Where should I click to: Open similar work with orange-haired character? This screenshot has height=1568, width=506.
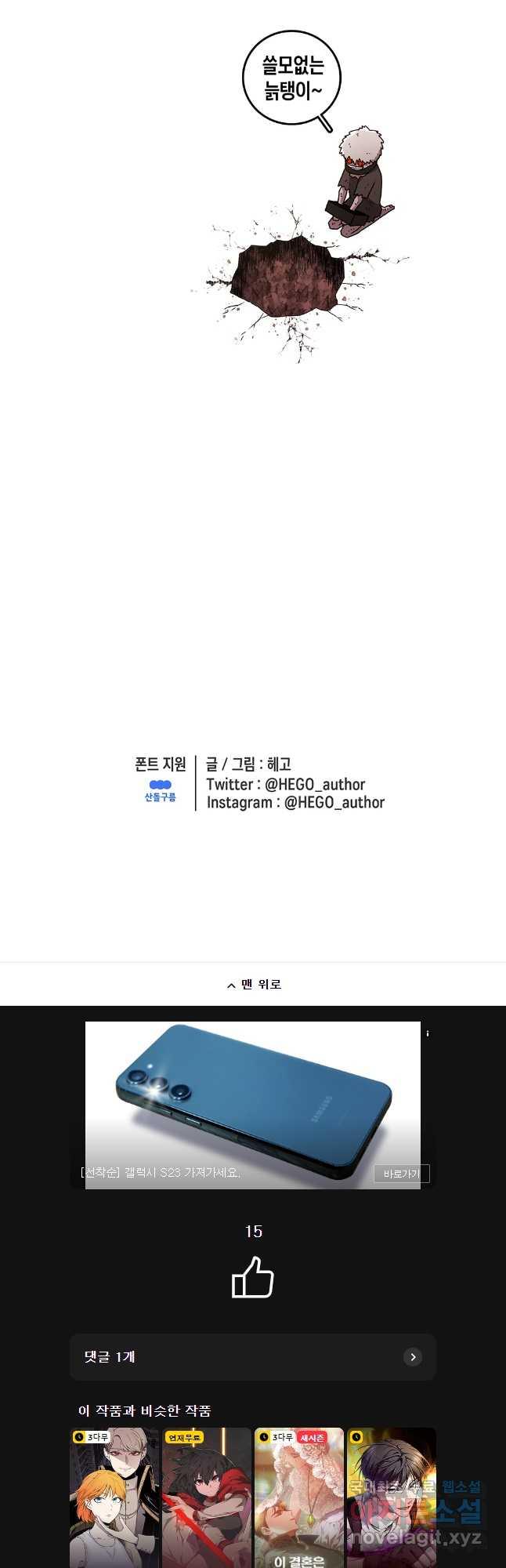click(x=114, y=1497)
